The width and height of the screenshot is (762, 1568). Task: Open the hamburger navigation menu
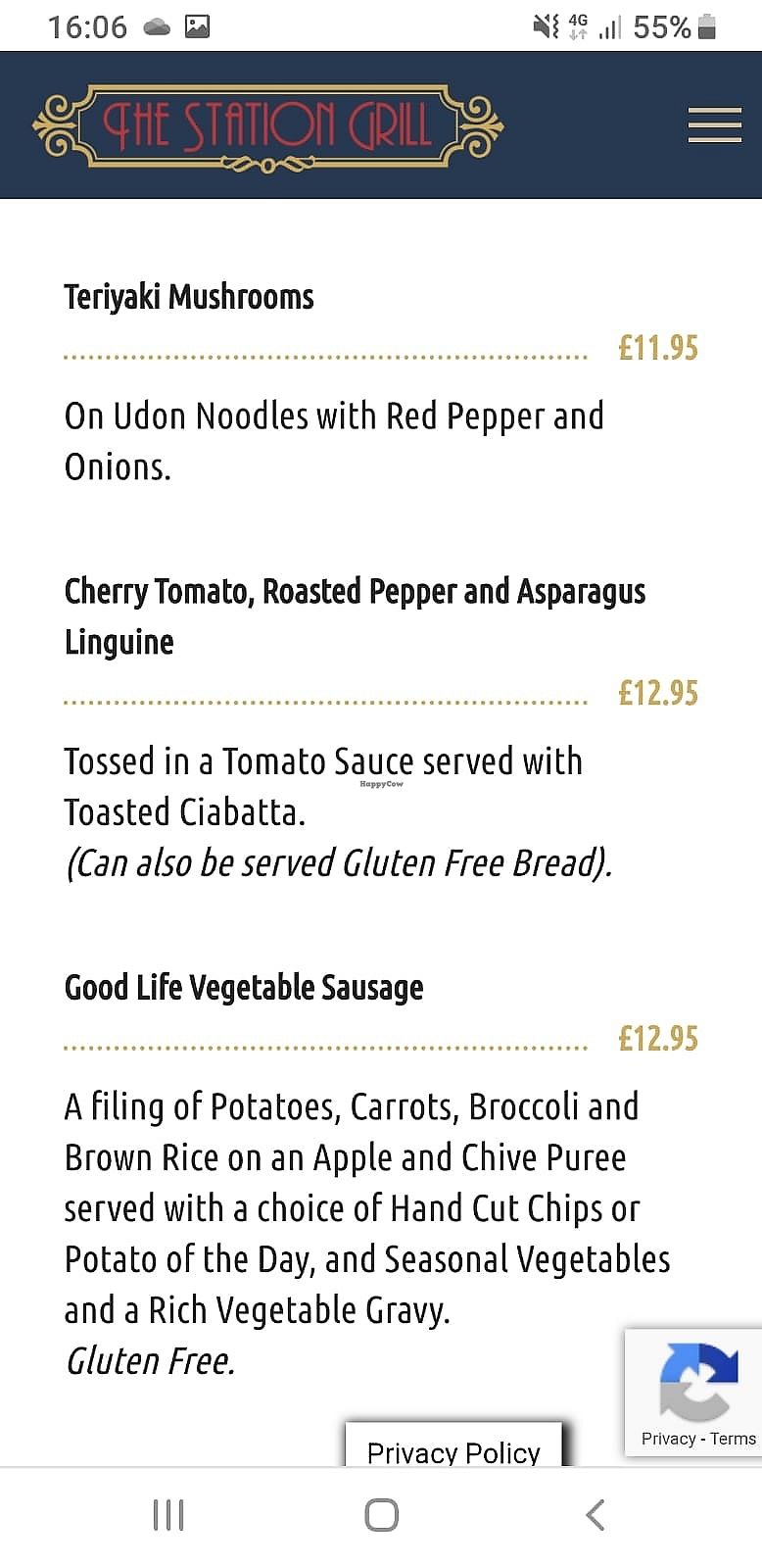click(x=714, y=125)
